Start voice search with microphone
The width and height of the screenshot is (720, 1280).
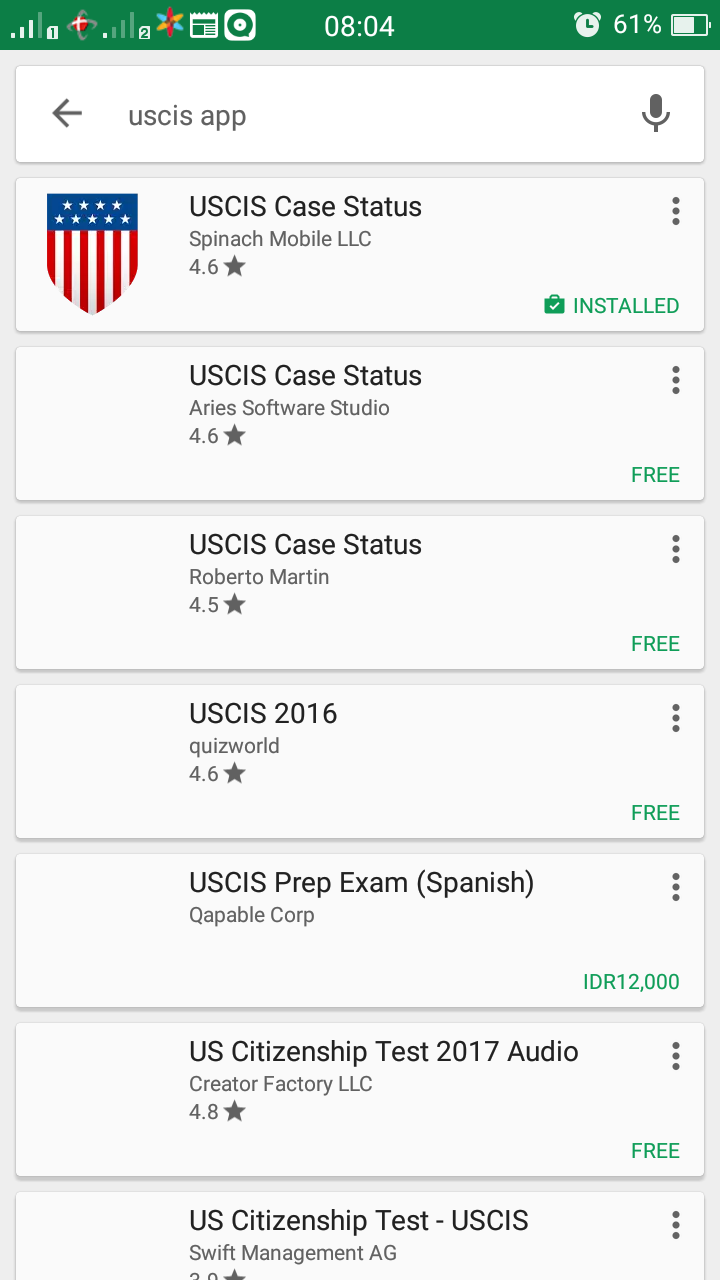click(655, 114)
